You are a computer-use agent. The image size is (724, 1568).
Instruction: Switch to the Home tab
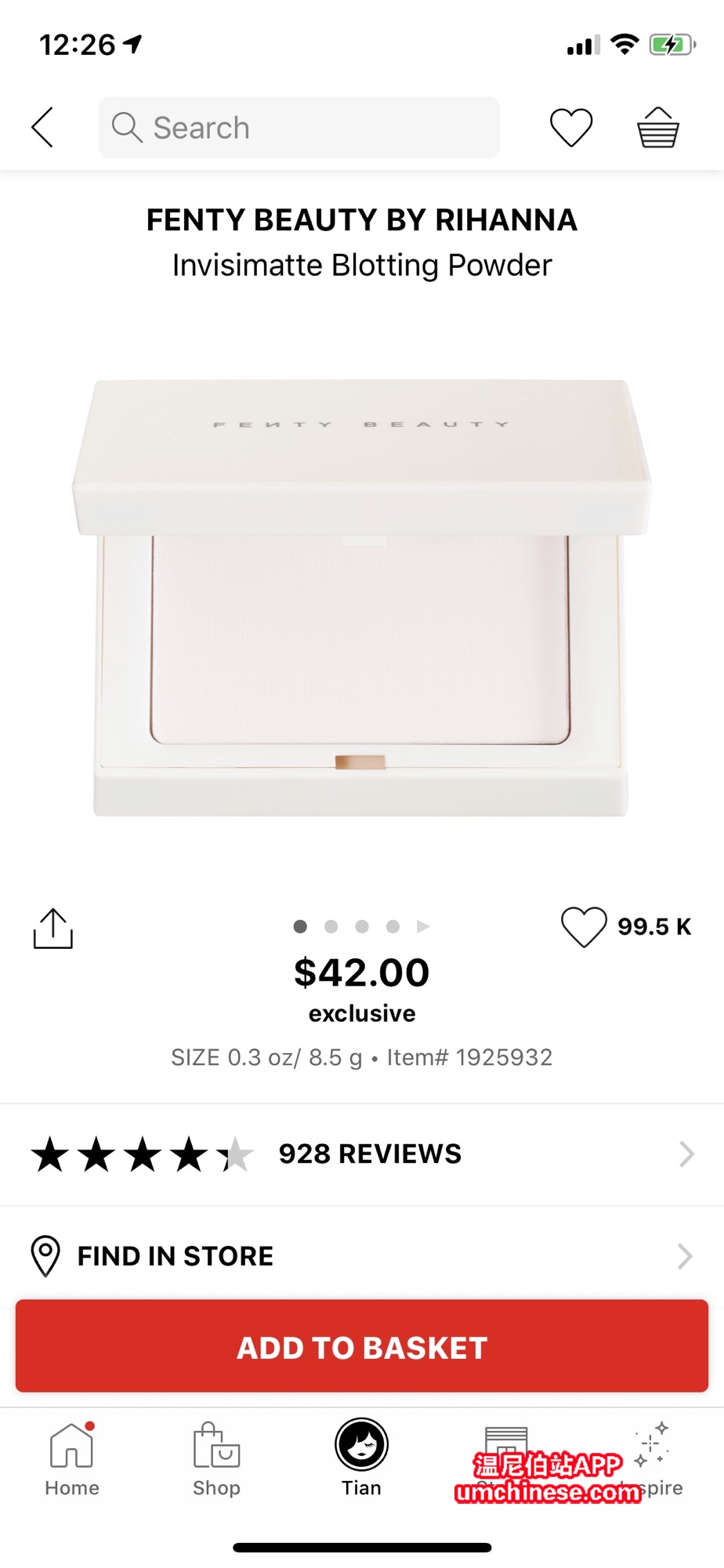coord(72,1460)
